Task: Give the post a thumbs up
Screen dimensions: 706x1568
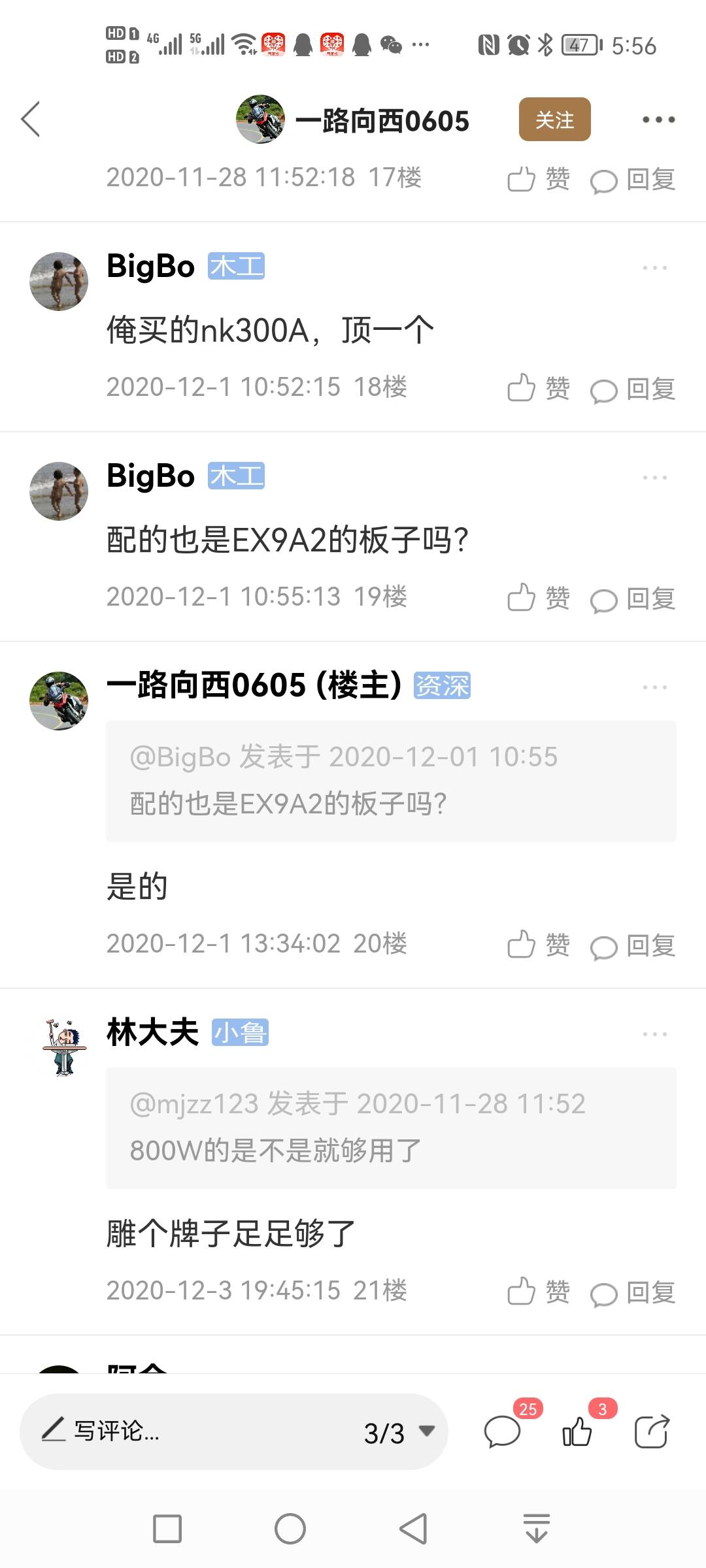Action: pyautogui.click(x=577, y=1431)
